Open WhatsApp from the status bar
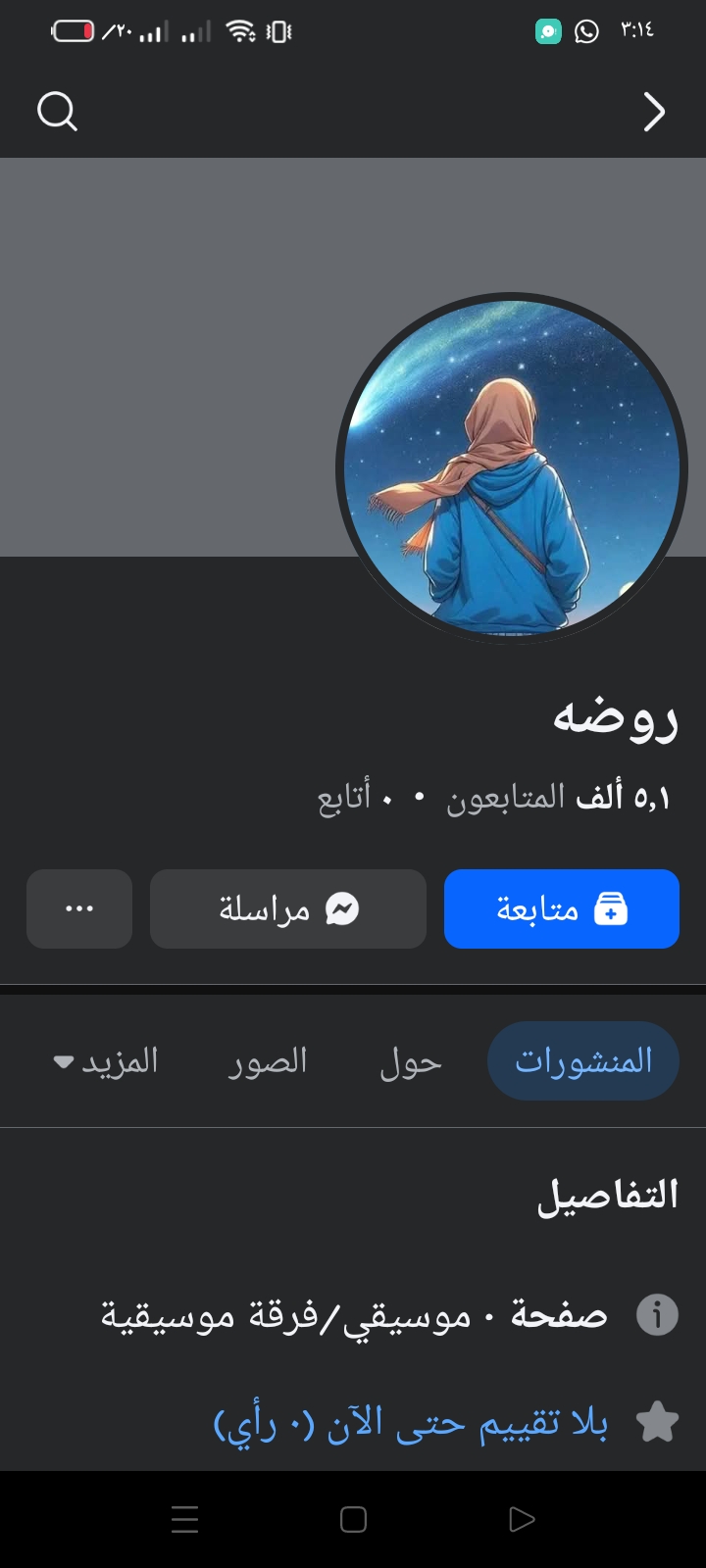This screenshot has width=706, height=1568. (585, 31)
